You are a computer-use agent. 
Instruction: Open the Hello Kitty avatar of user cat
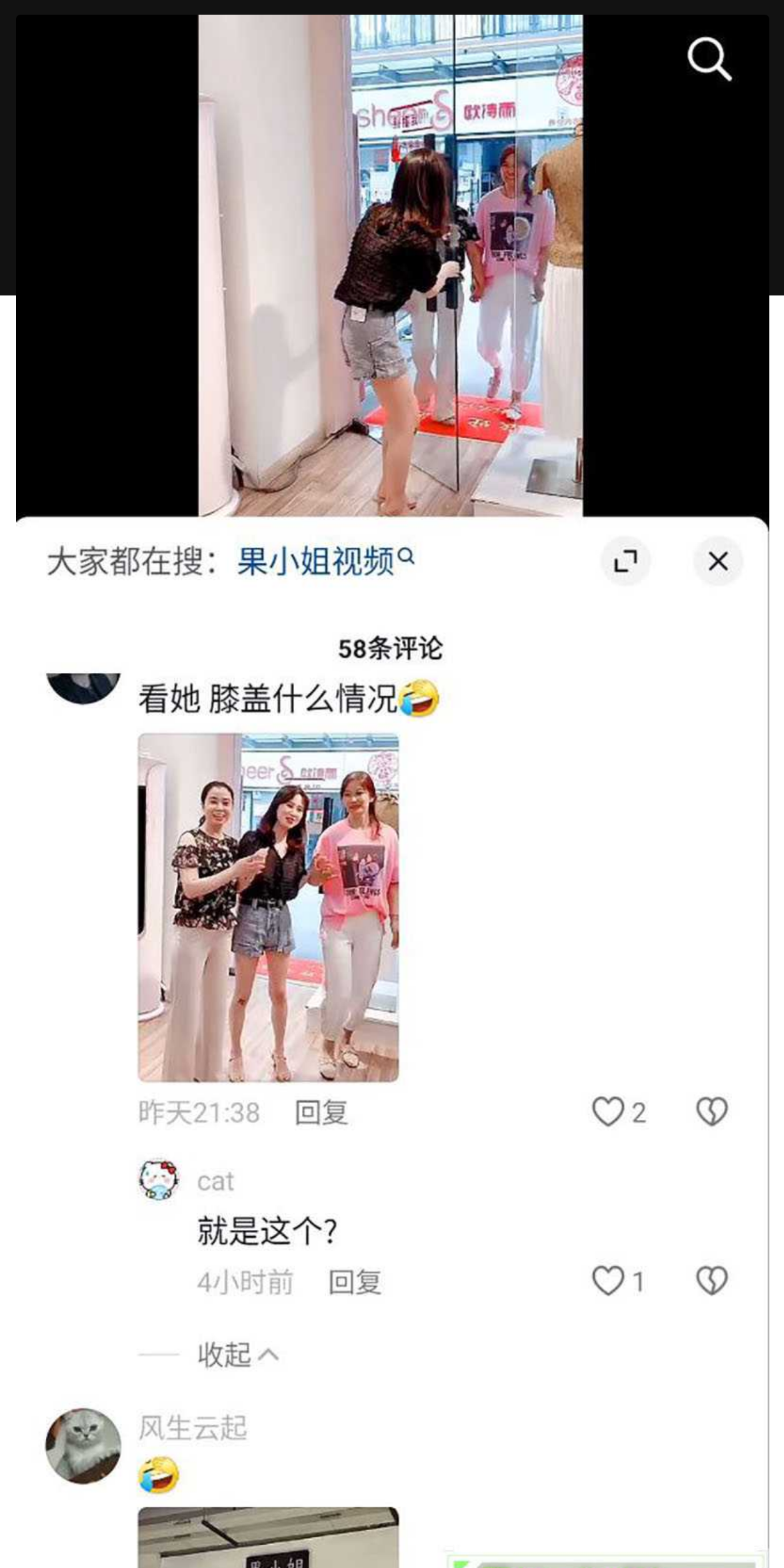click(x=158, y=1181)
